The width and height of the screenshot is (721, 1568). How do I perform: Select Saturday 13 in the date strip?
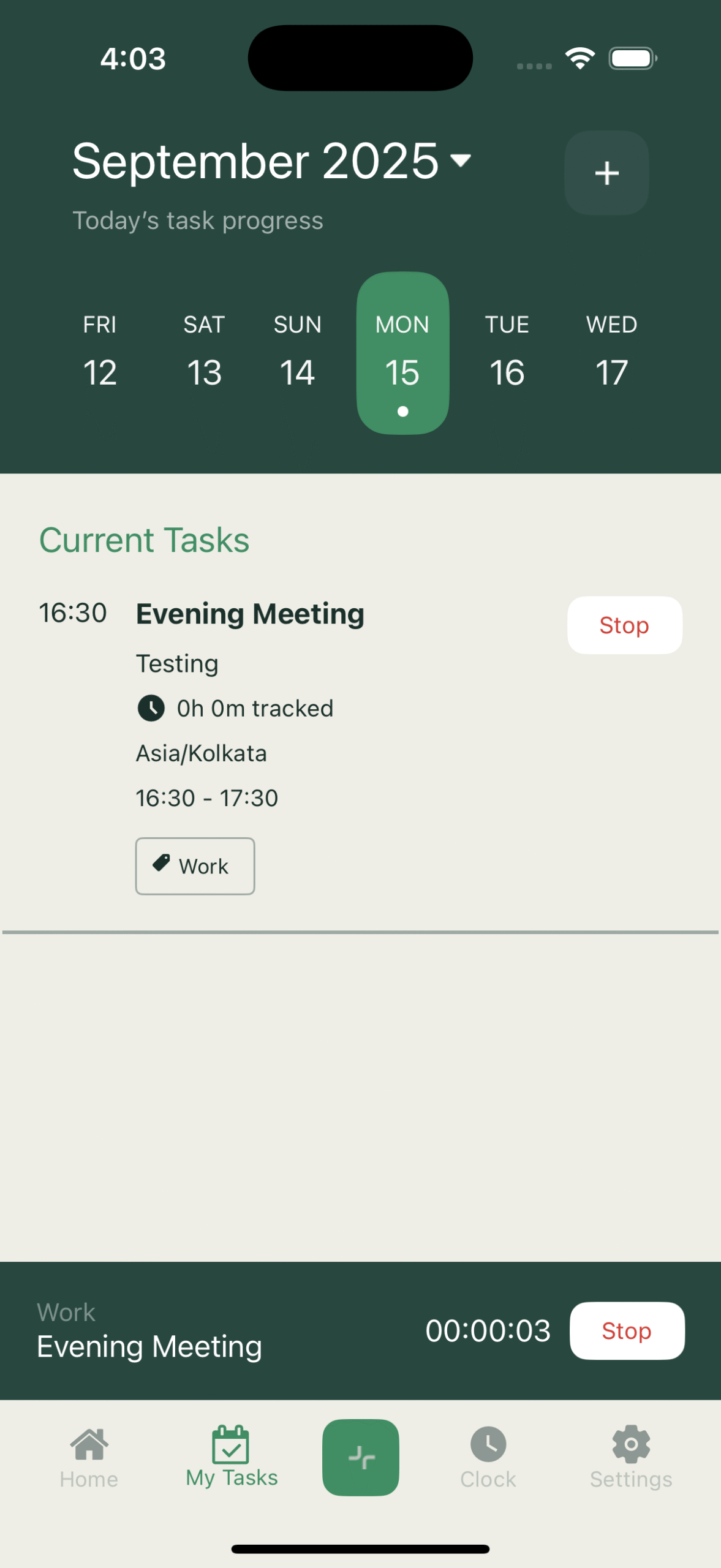point(204,352)
